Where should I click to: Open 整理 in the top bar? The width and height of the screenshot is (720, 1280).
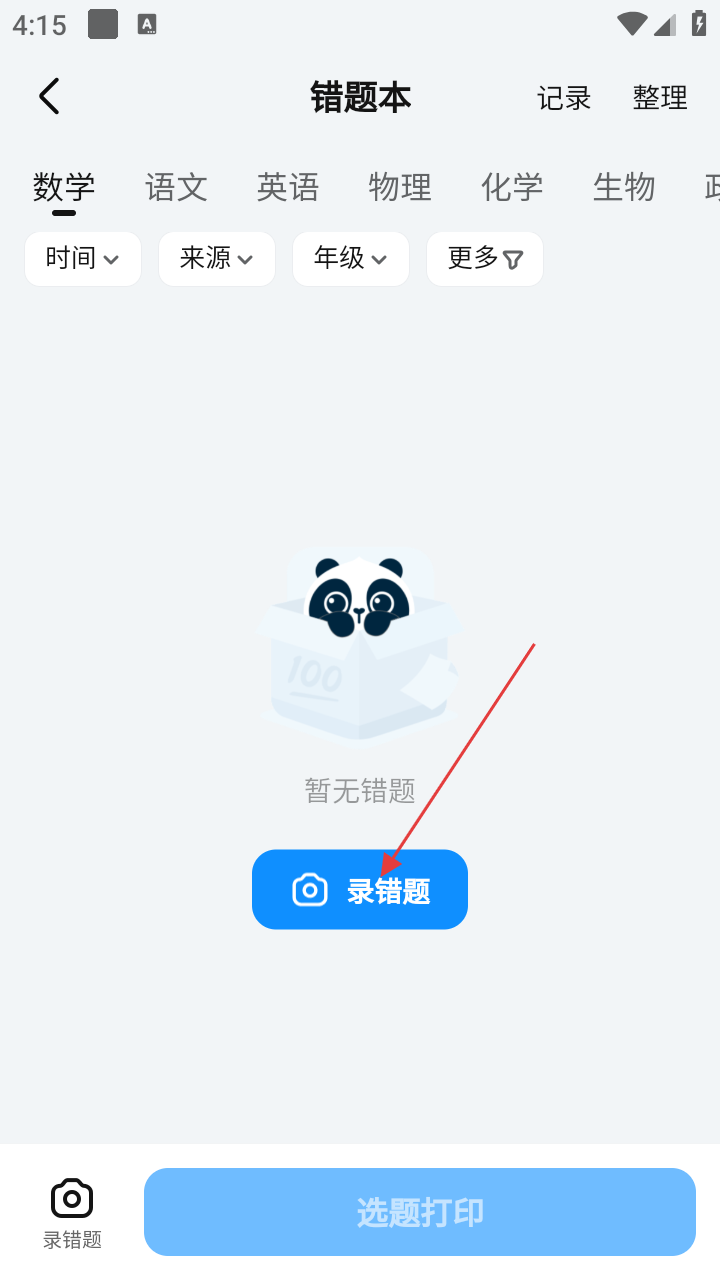(x=660, y=98)
